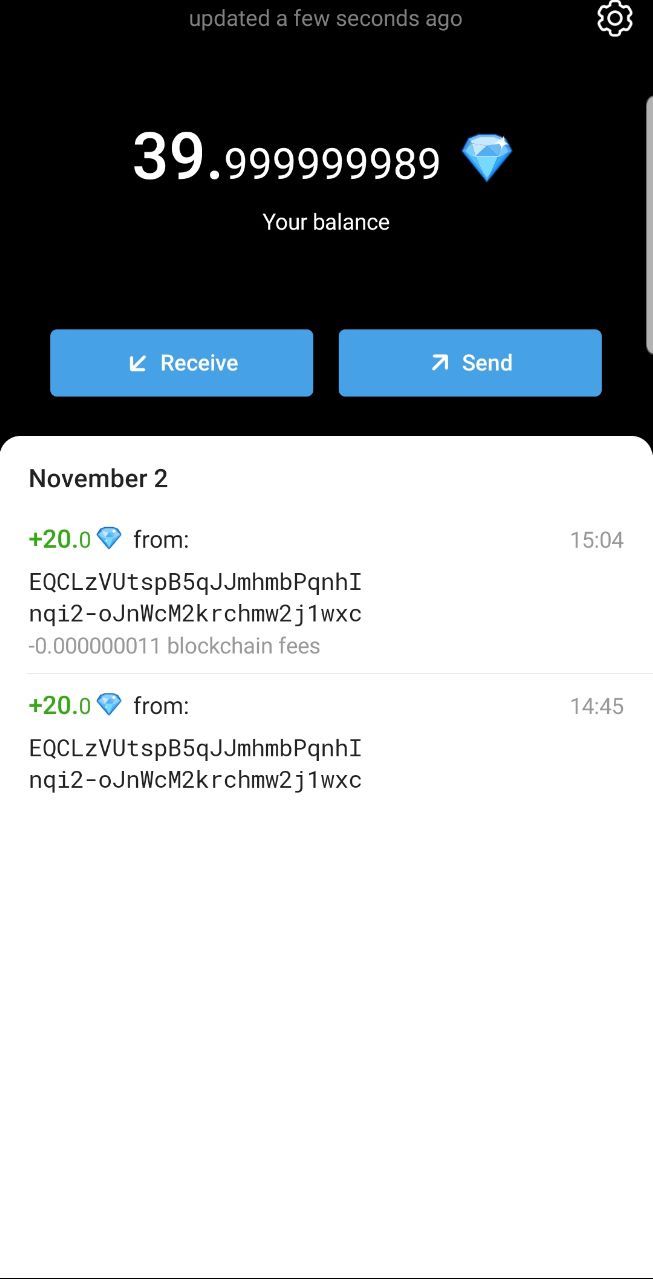Open the settings gear

[x=615, y=19]
